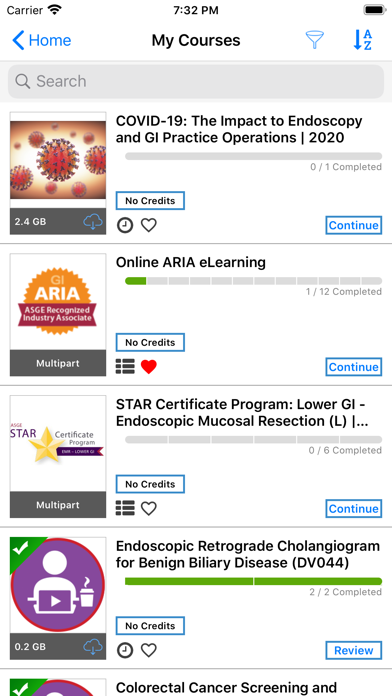The width and height of the screenshot is (392, 696).
Task: Tap the clock icon on Cholangiogram course
Action: 125,650
